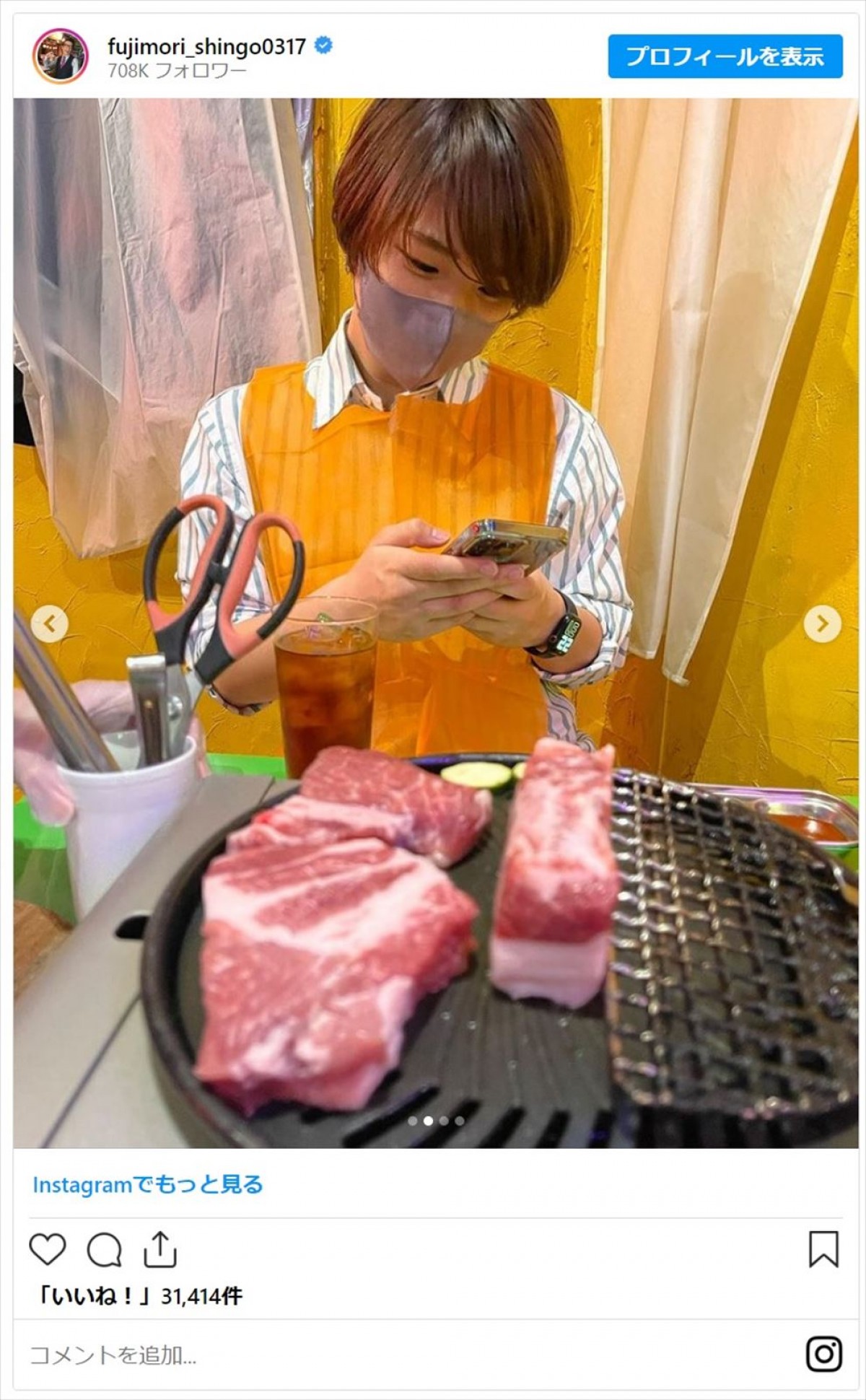Open Instagram via the logo icon

[823, 1354]
